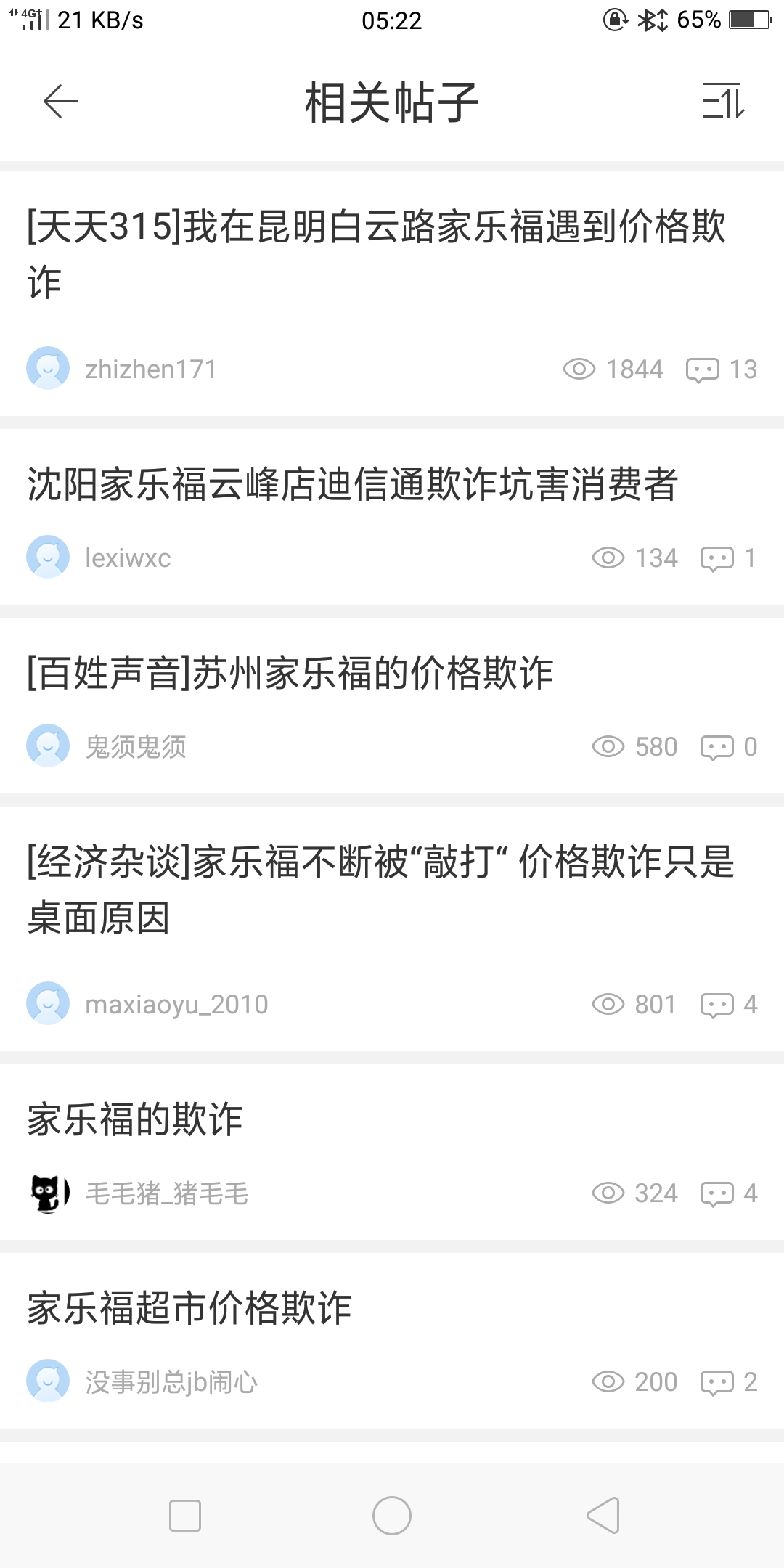Open the 家乐福的欺诈 post
This screenshot has width=784, height=1568.
coord(135,1119)
